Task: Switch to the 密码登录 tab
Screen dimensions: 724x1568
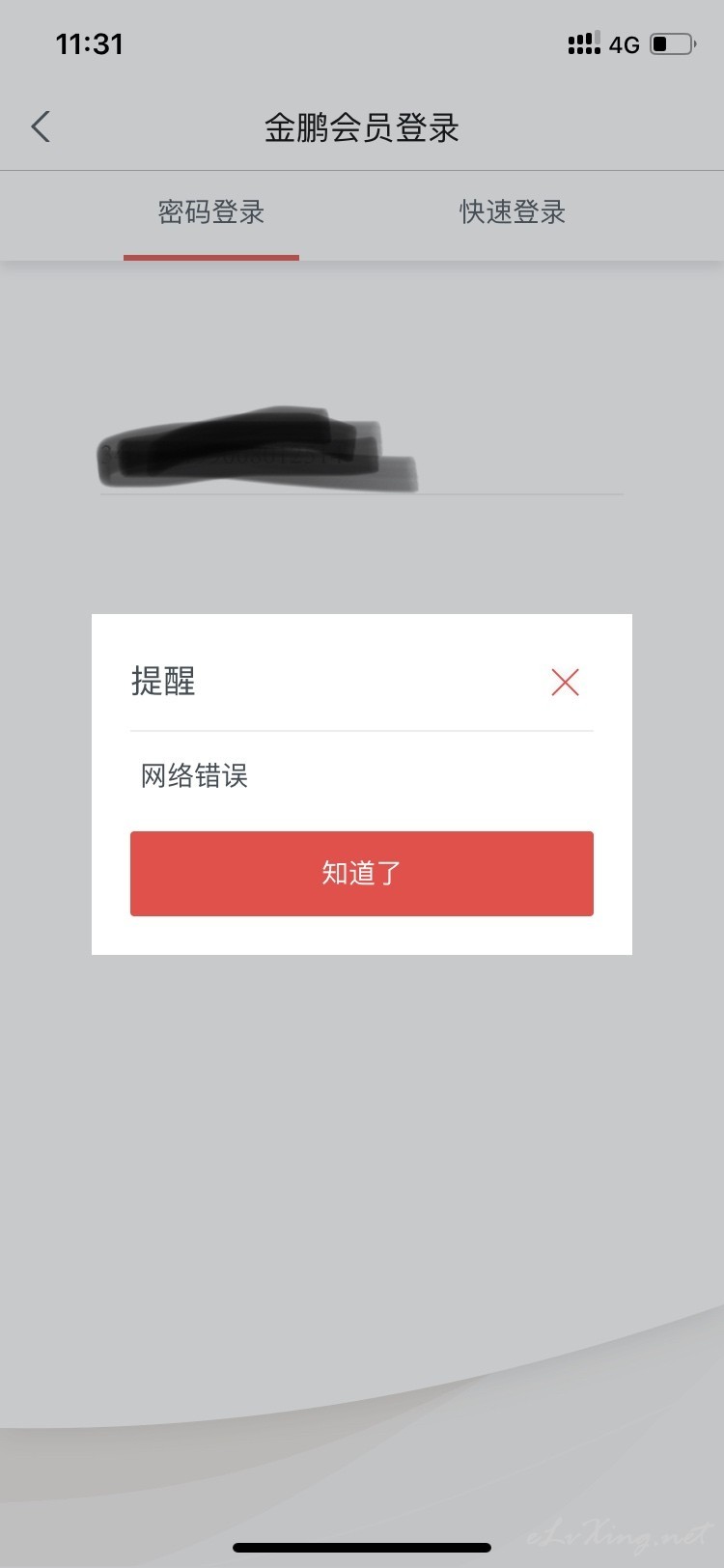Action: [x=211, y=212]
